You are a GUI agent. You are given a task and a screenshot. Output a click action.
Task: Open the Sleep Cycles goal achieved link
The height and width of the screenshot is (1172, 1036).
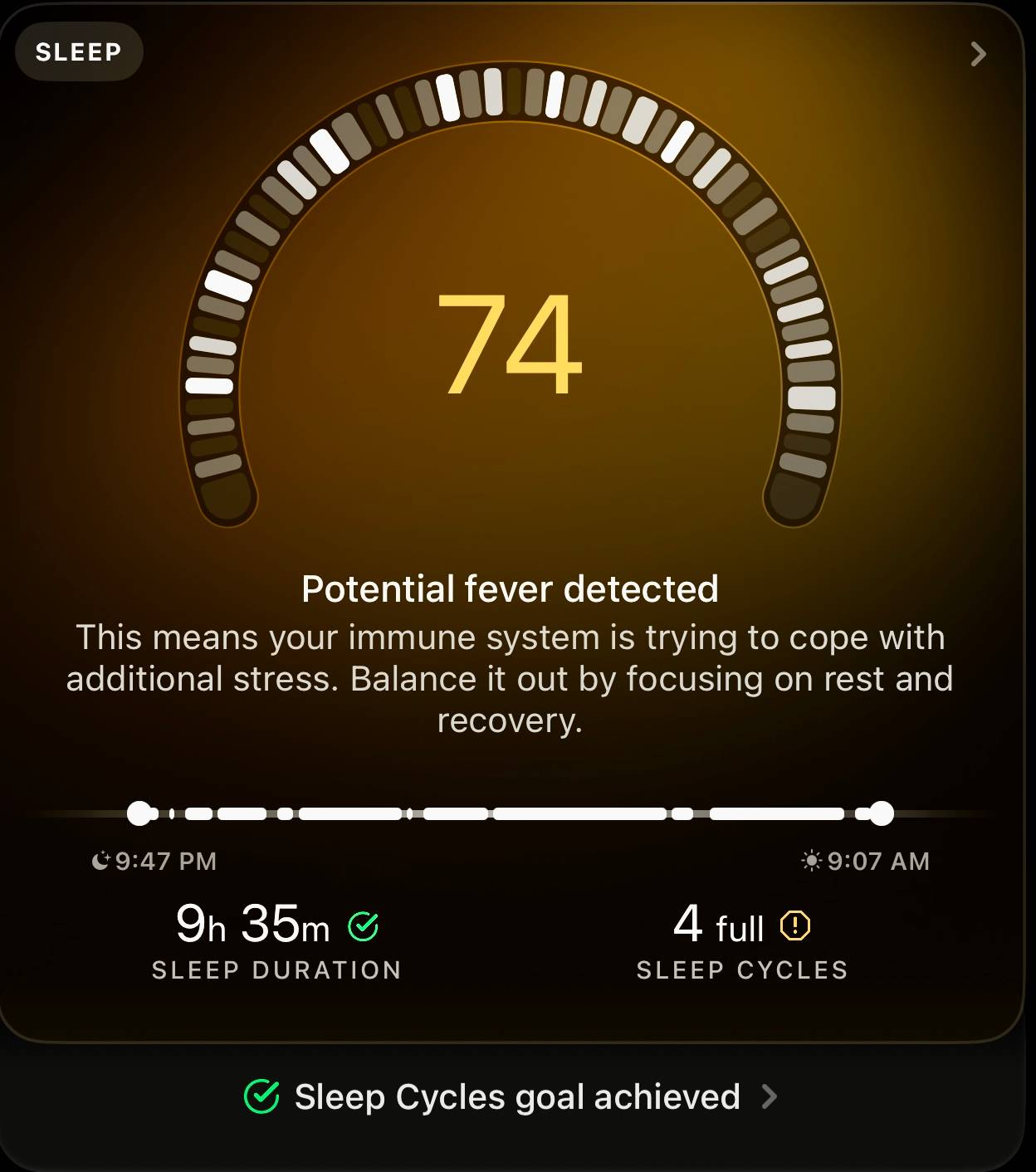coord(511,1096)
